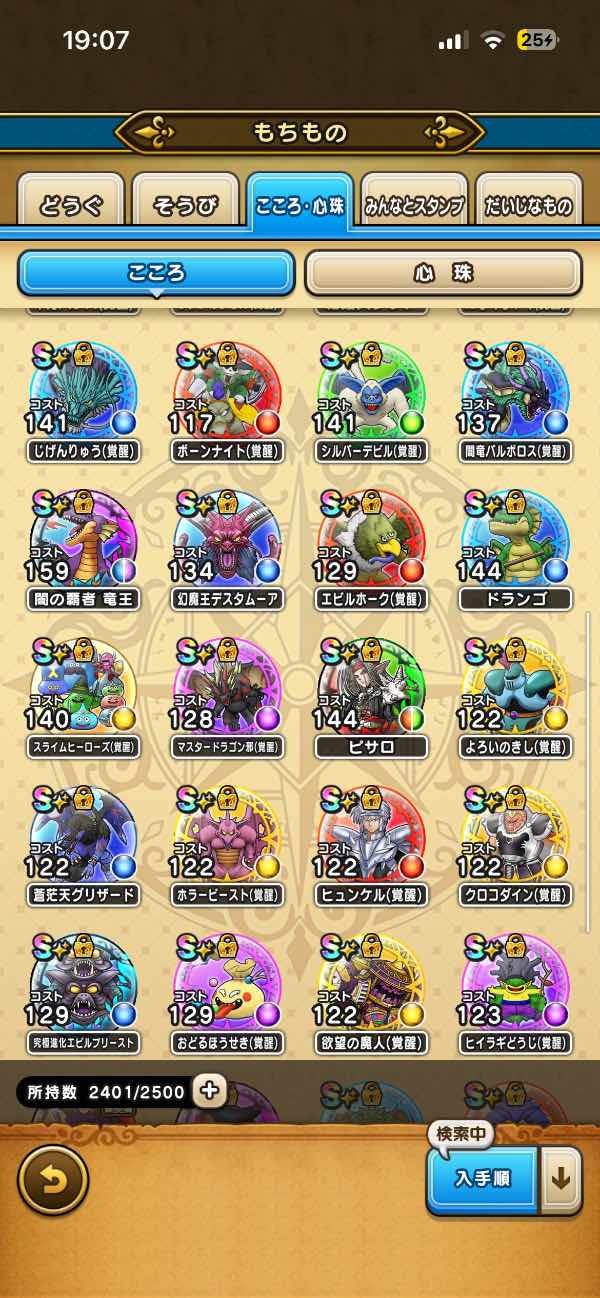
Task: Expand inventory capacity with plus button
Action: pyautogui.click(x=209, y=1091)
